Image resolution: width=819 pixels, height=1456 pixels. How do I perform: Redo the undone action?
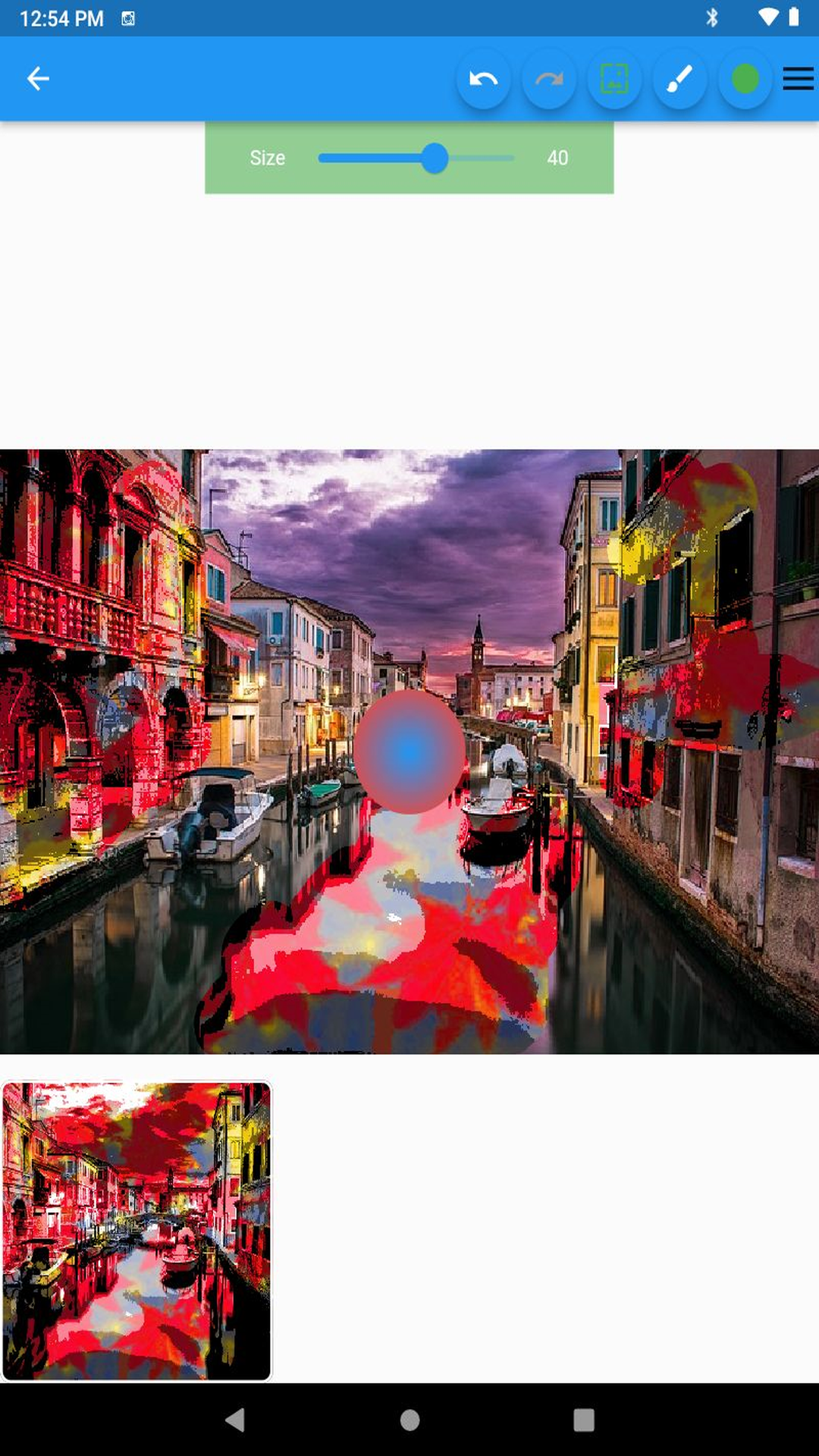click(549, 79)
